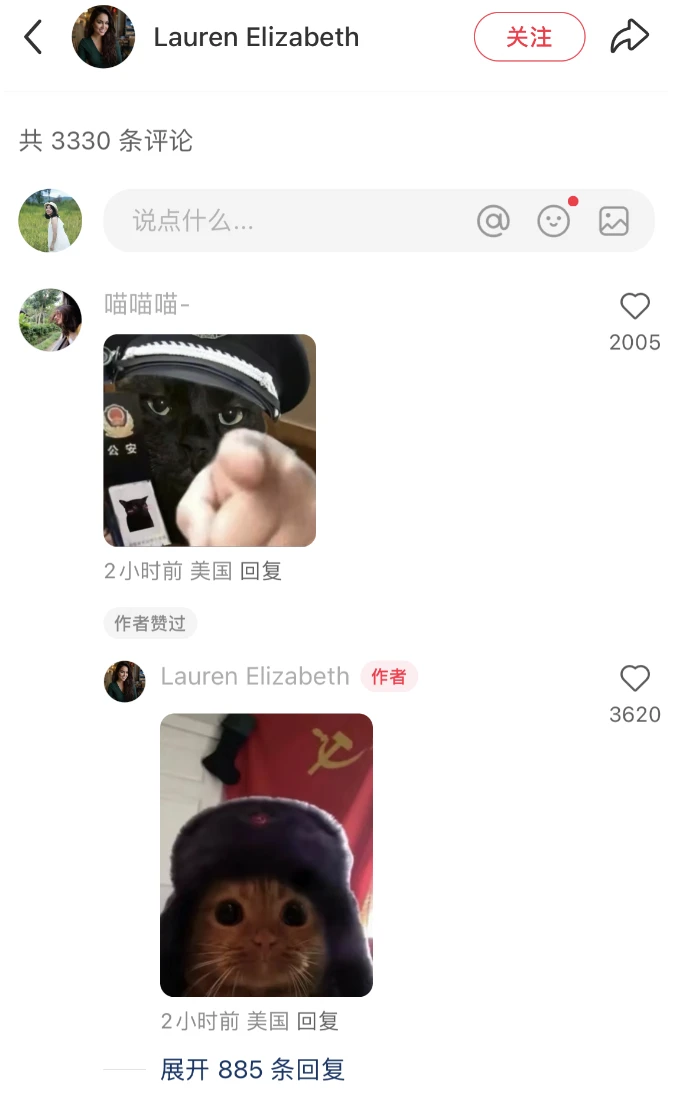The height and width of the screenshot is (1100, 676).
Task: Open Lauren Elizabeth's avatar beside her reply
Action: pyautogui.click(x=125, y=681)
